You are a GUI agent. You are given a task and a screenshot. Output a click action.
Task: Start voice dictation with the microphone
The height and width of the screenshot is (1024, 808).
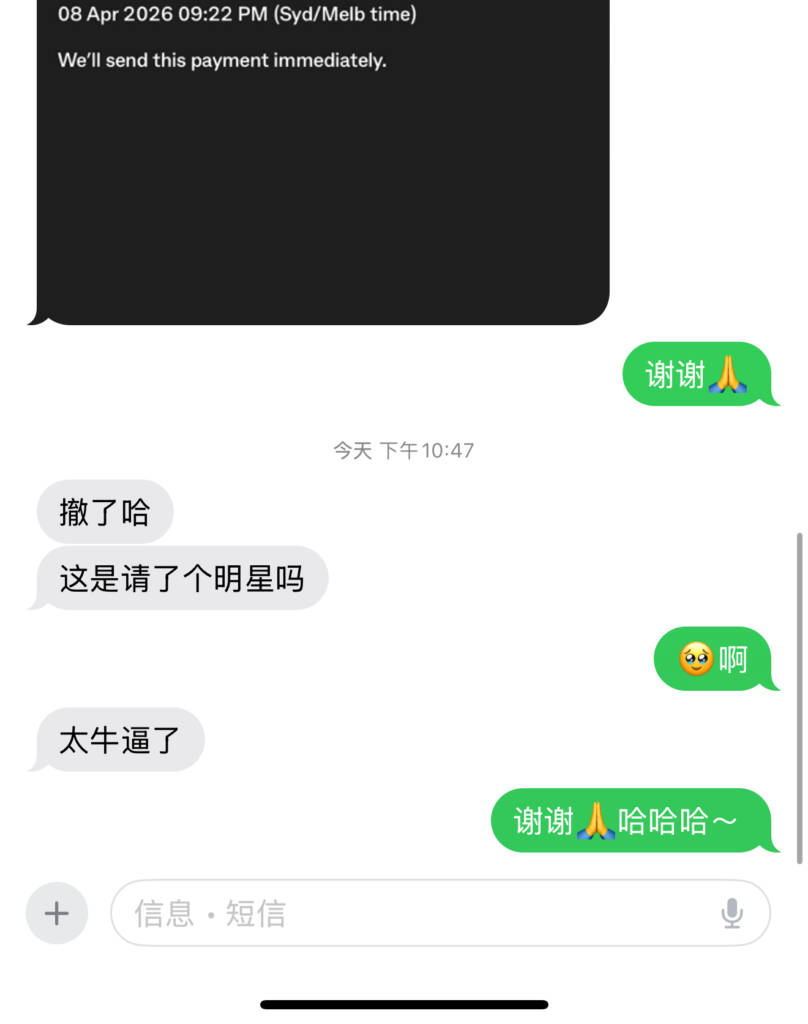click(732, 913)
